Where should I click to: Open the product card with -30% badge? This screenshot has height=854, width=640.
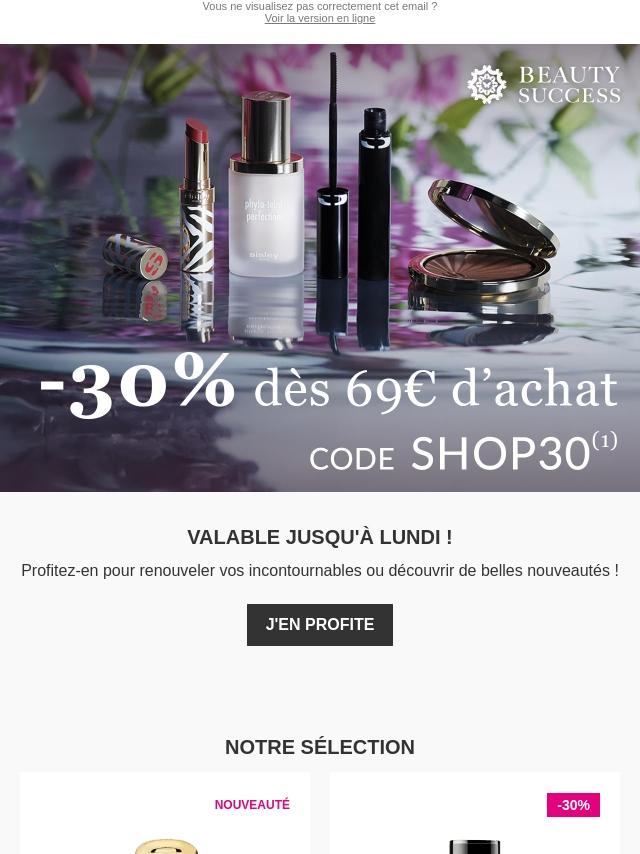(x=475, y=820)
